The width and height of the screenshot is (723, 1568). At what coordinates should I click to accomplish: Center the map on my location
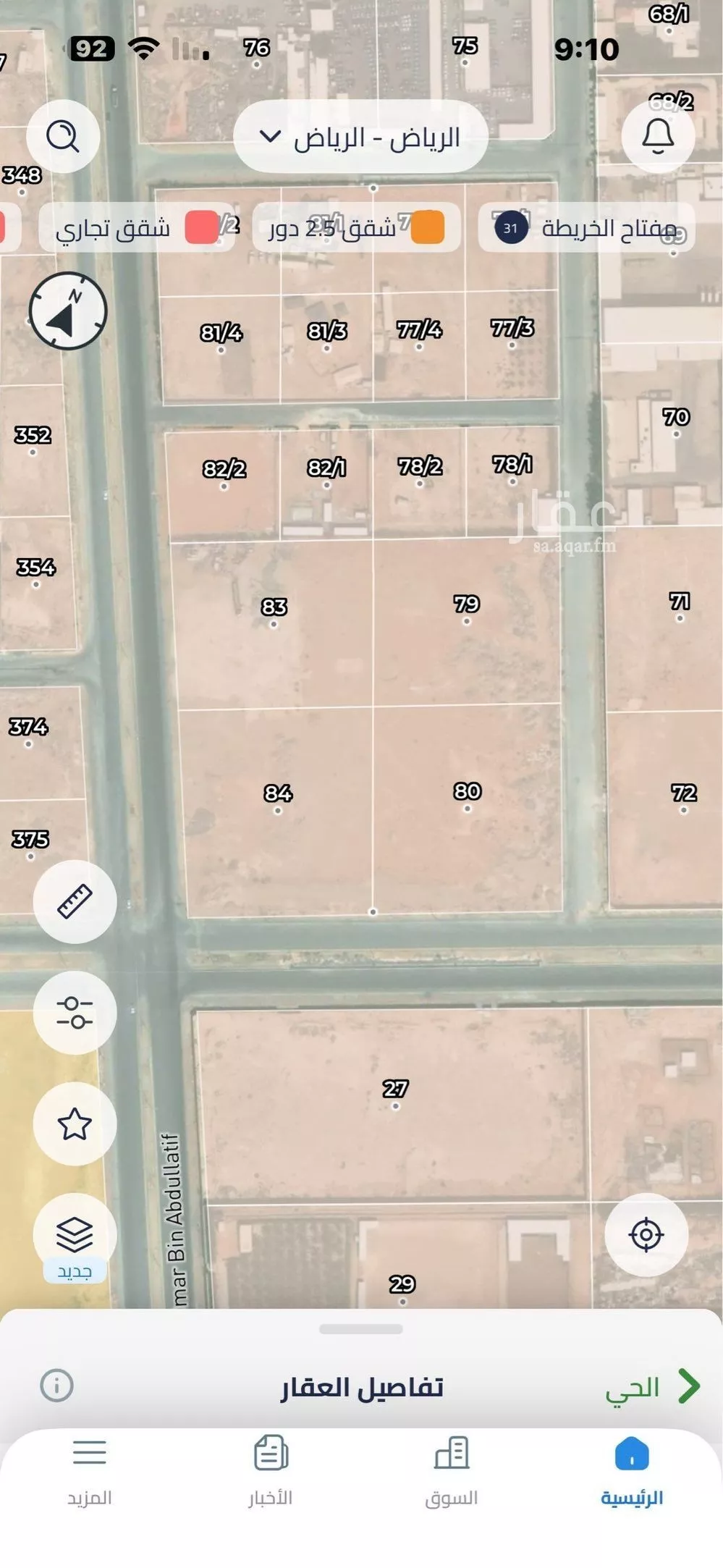646,1234
